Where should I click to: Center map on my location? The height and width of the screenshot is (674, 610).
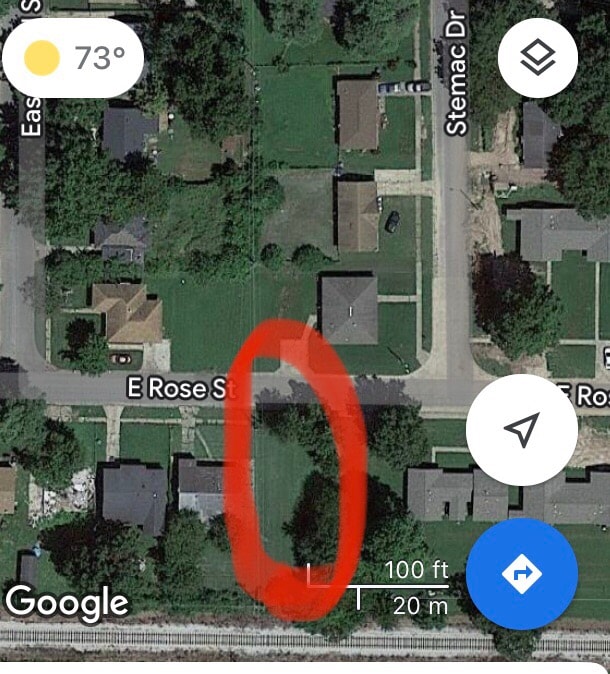[521, 430]
